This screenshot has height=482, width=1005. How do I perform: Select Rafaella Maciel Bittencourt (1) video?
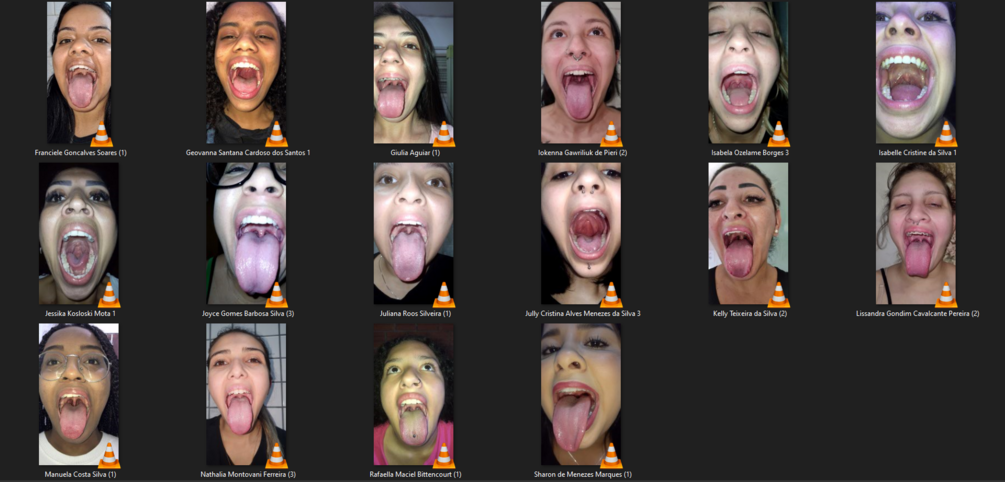pyautogui.click(x=414, y=395)
